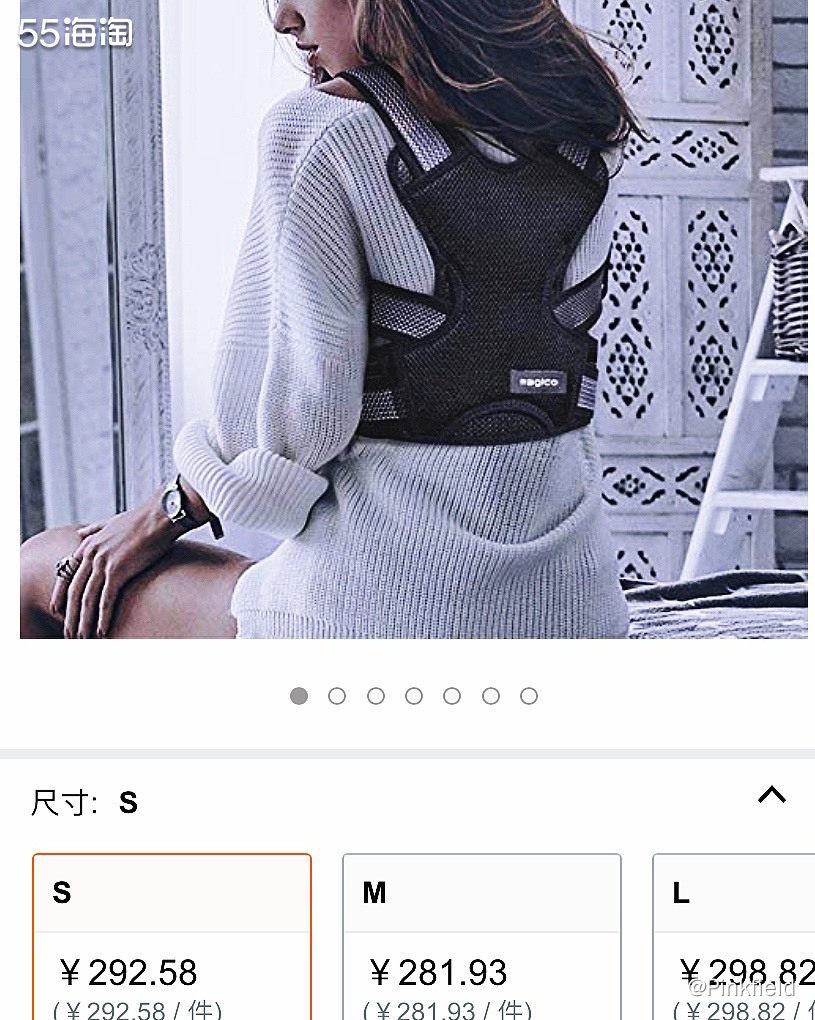Tap the last carousel pagination dot

click(x=529, y=695)
